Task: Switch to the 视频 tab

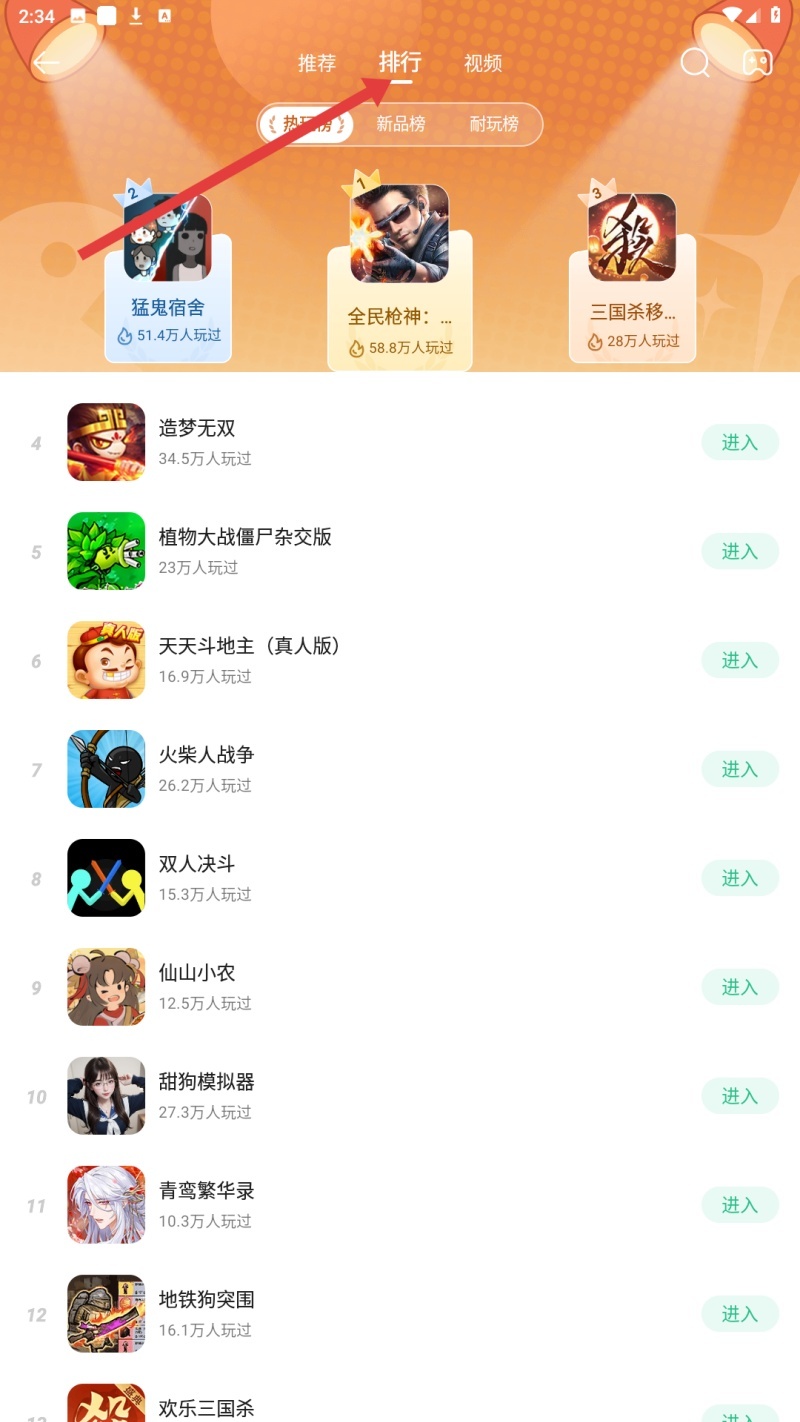Action: point(483,63)
